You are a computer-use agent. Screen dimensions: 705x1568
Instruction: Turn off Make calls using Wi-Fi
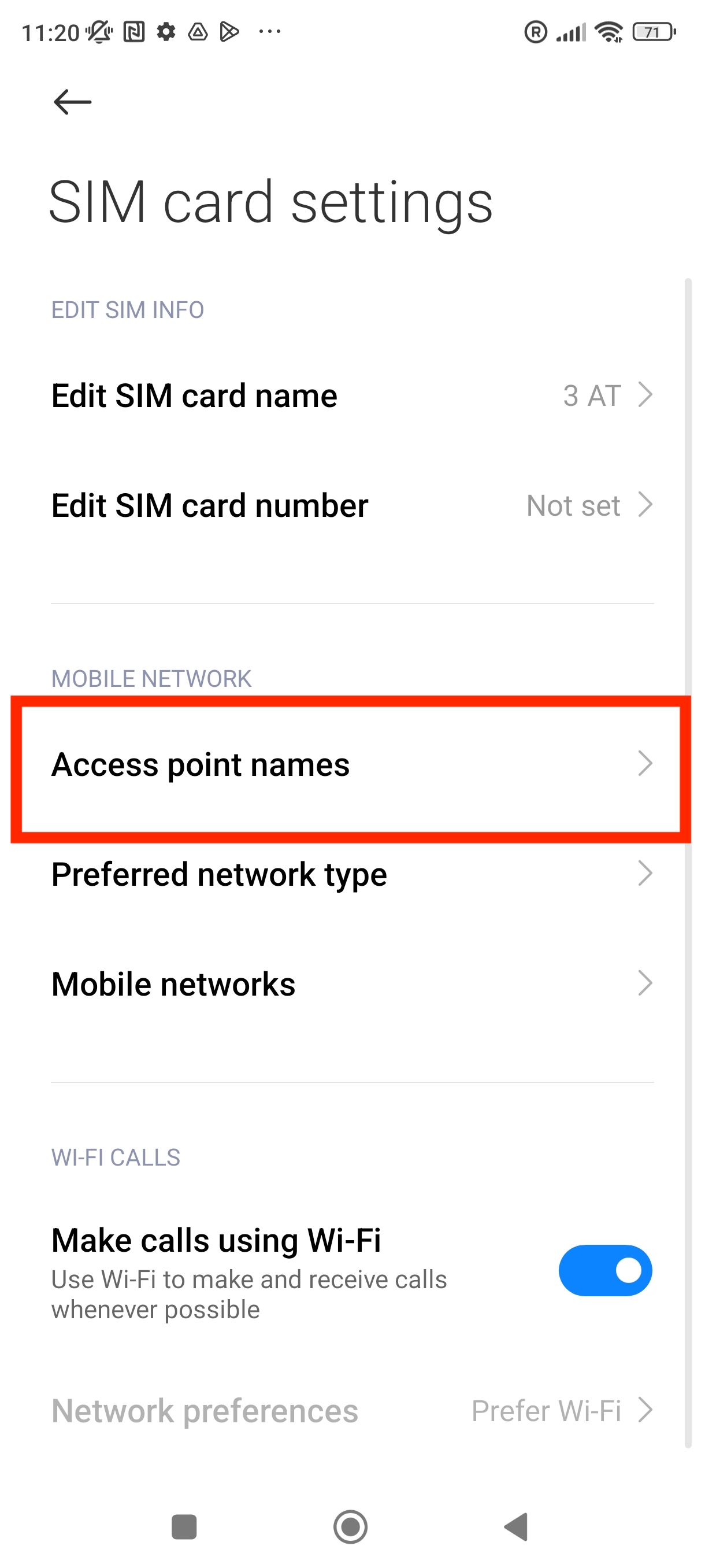click(x=604, y=1270)
